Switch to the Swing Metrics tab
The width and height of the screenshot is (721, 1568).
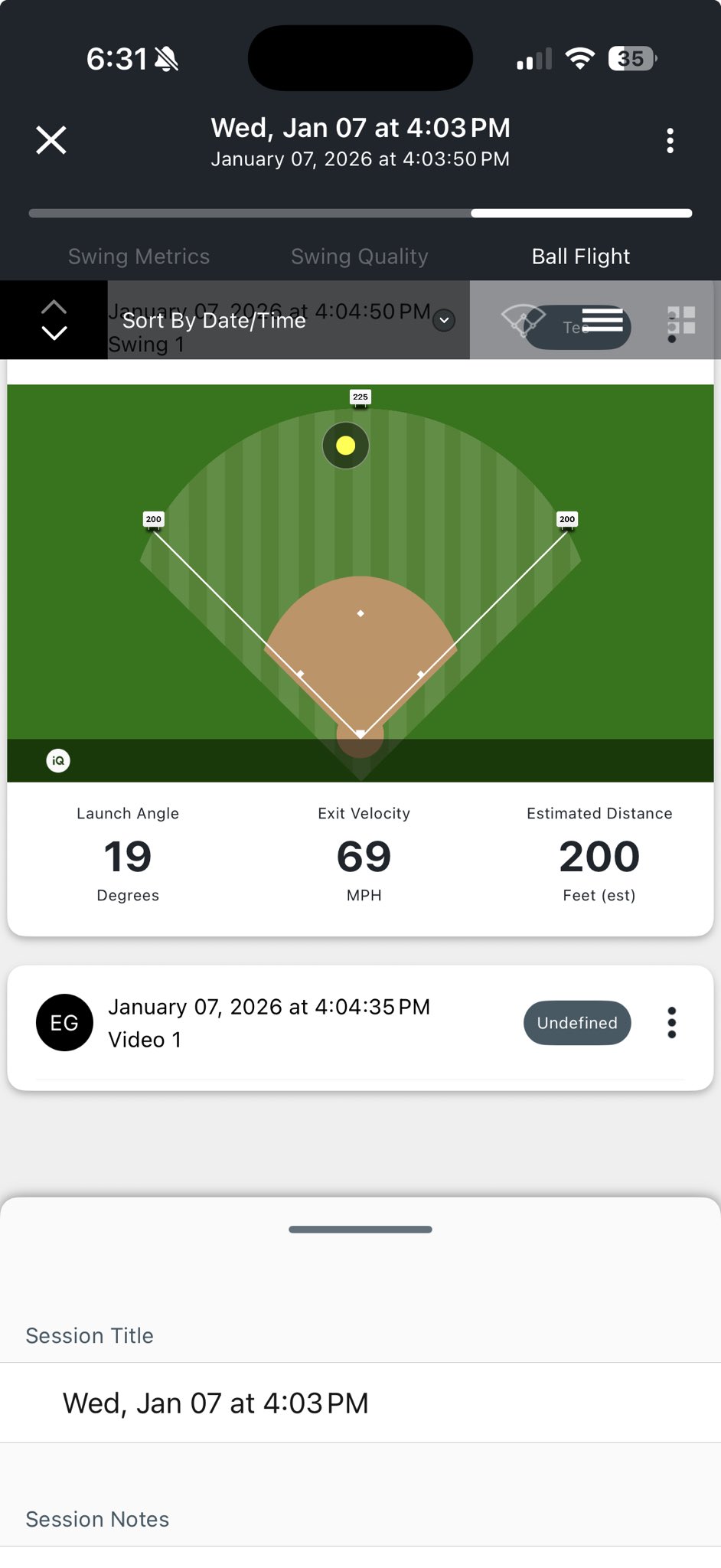coord(139,256)
